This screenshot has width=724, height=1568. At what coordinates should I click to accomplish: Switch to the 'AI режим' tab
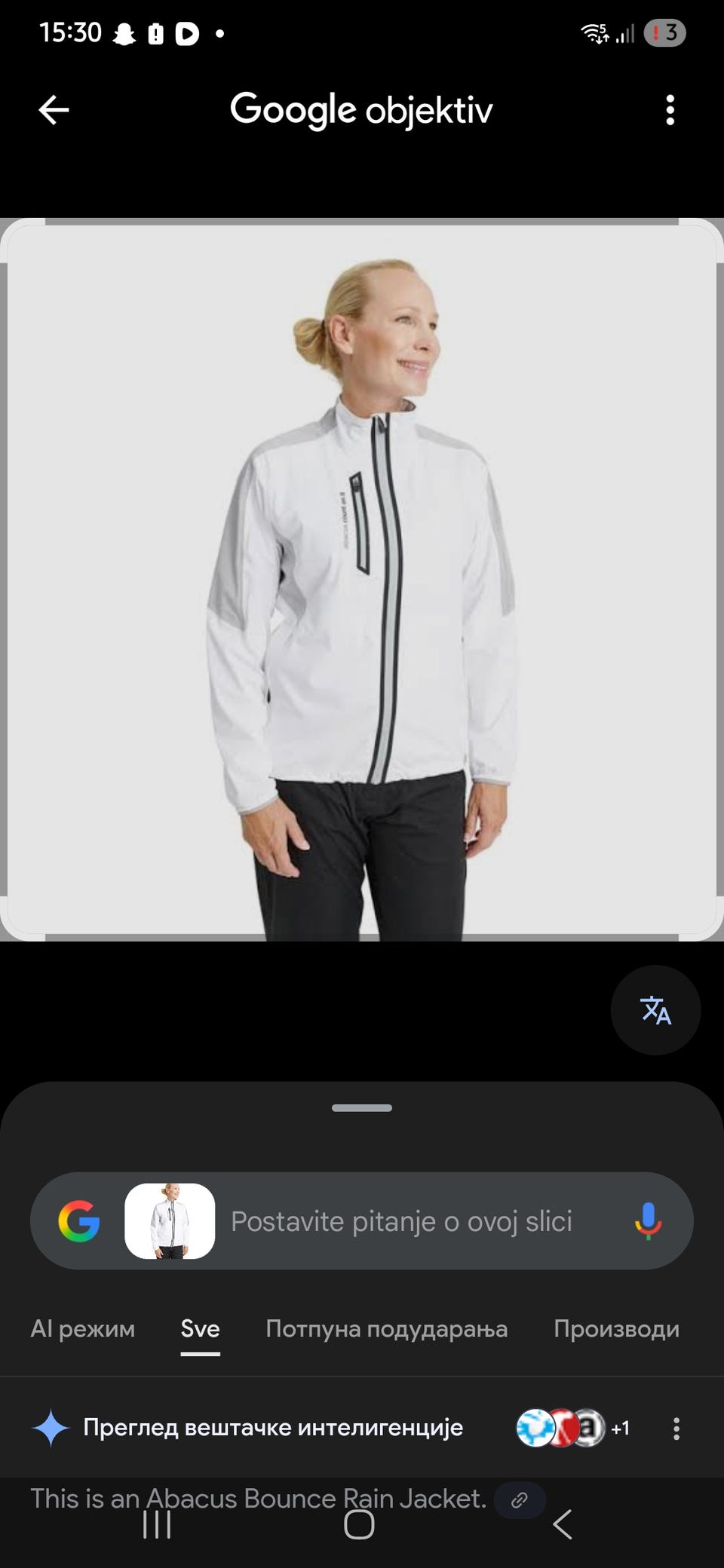83,1328
